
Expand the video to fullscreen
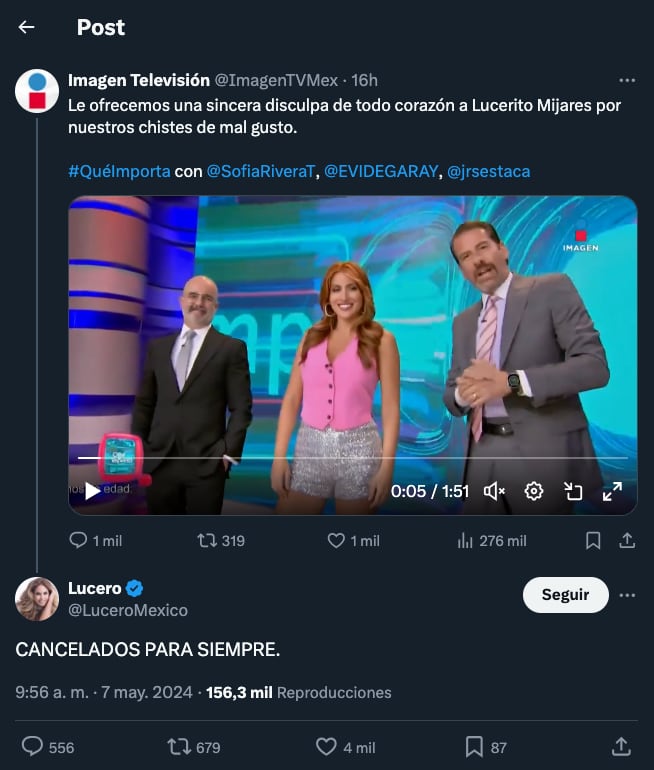pyautogui.click(x=612, y=491)
